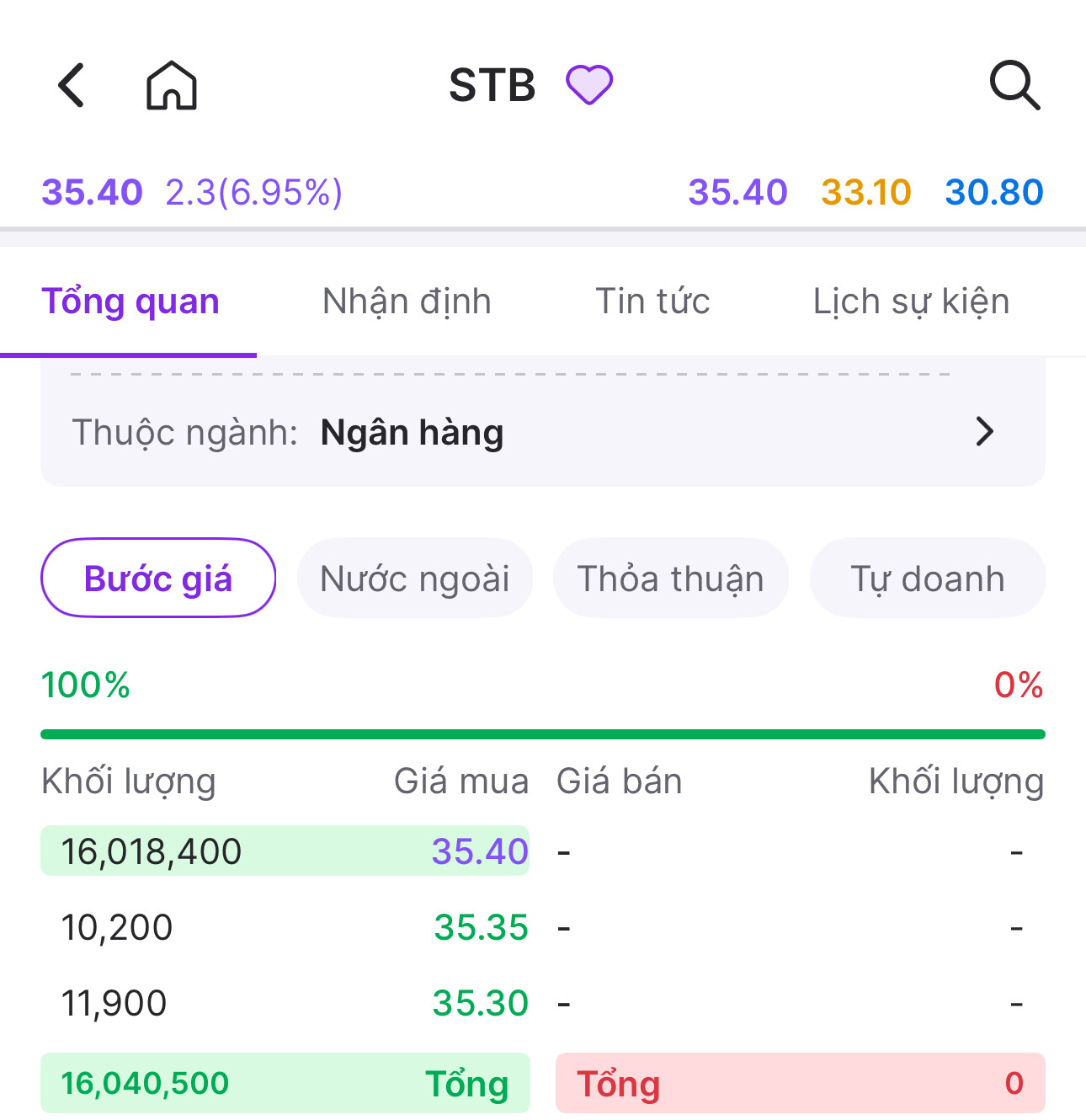This screenshot has width=1086, height=1120.
Task: Toggle the STB favorite heart
Action: [x=588, y=85]
